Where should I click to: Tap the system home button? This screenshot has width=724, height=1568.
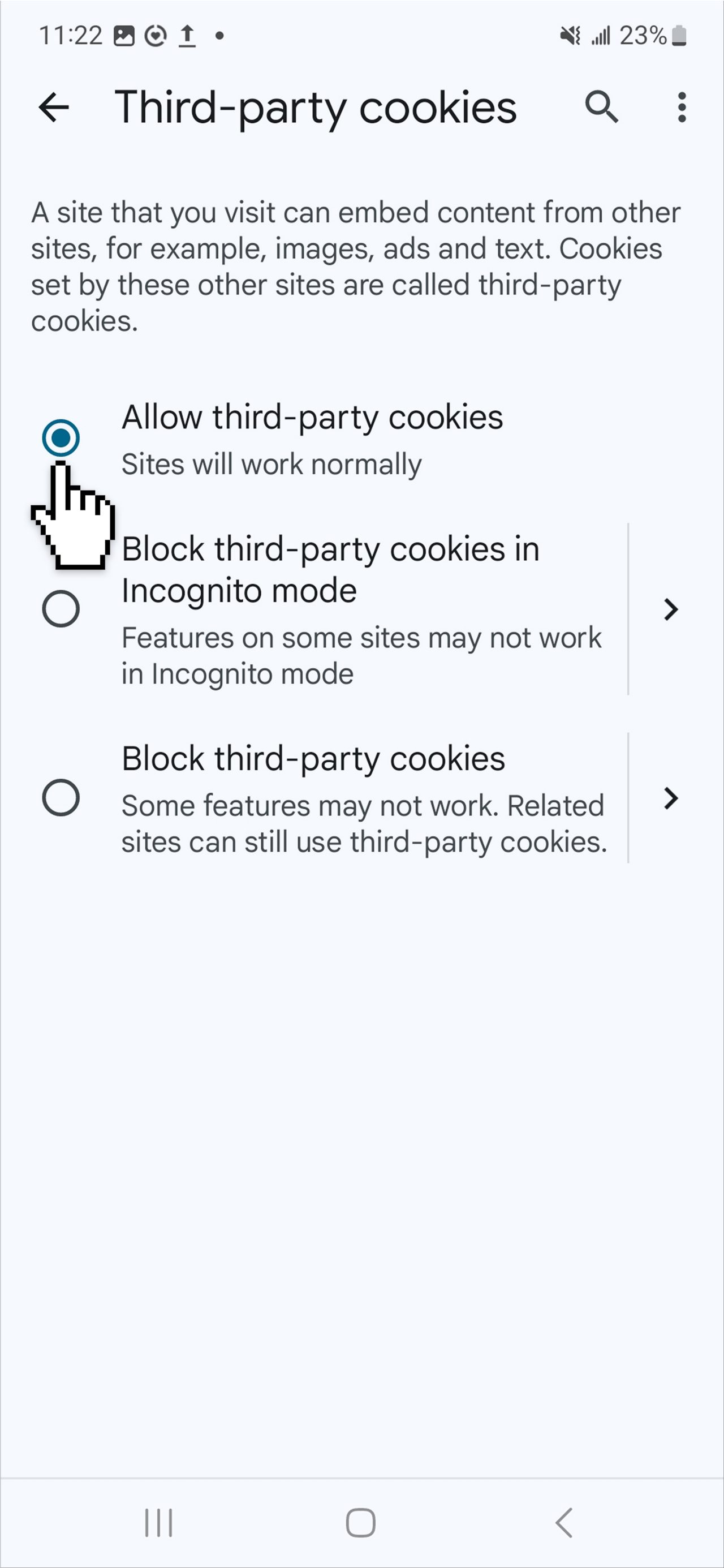pos(361,1522)
